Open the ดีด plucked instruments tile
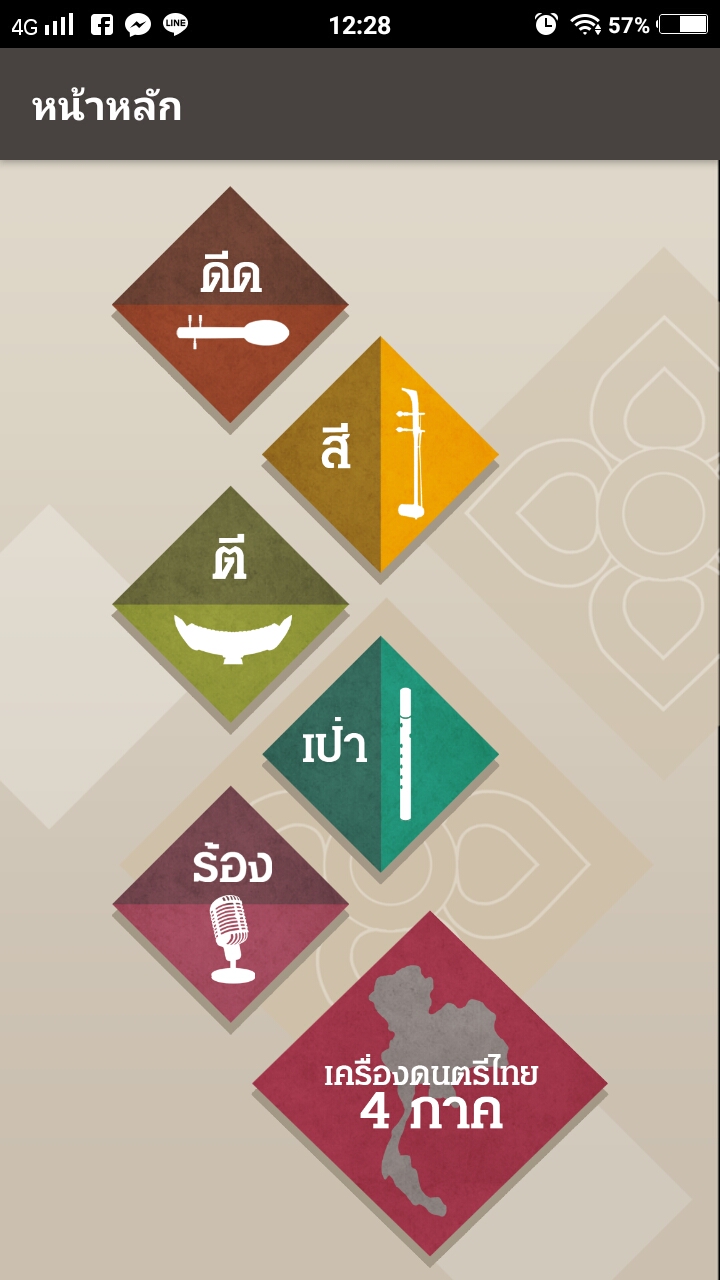This screenshot has width=720, height=1280. coord(230,304)
